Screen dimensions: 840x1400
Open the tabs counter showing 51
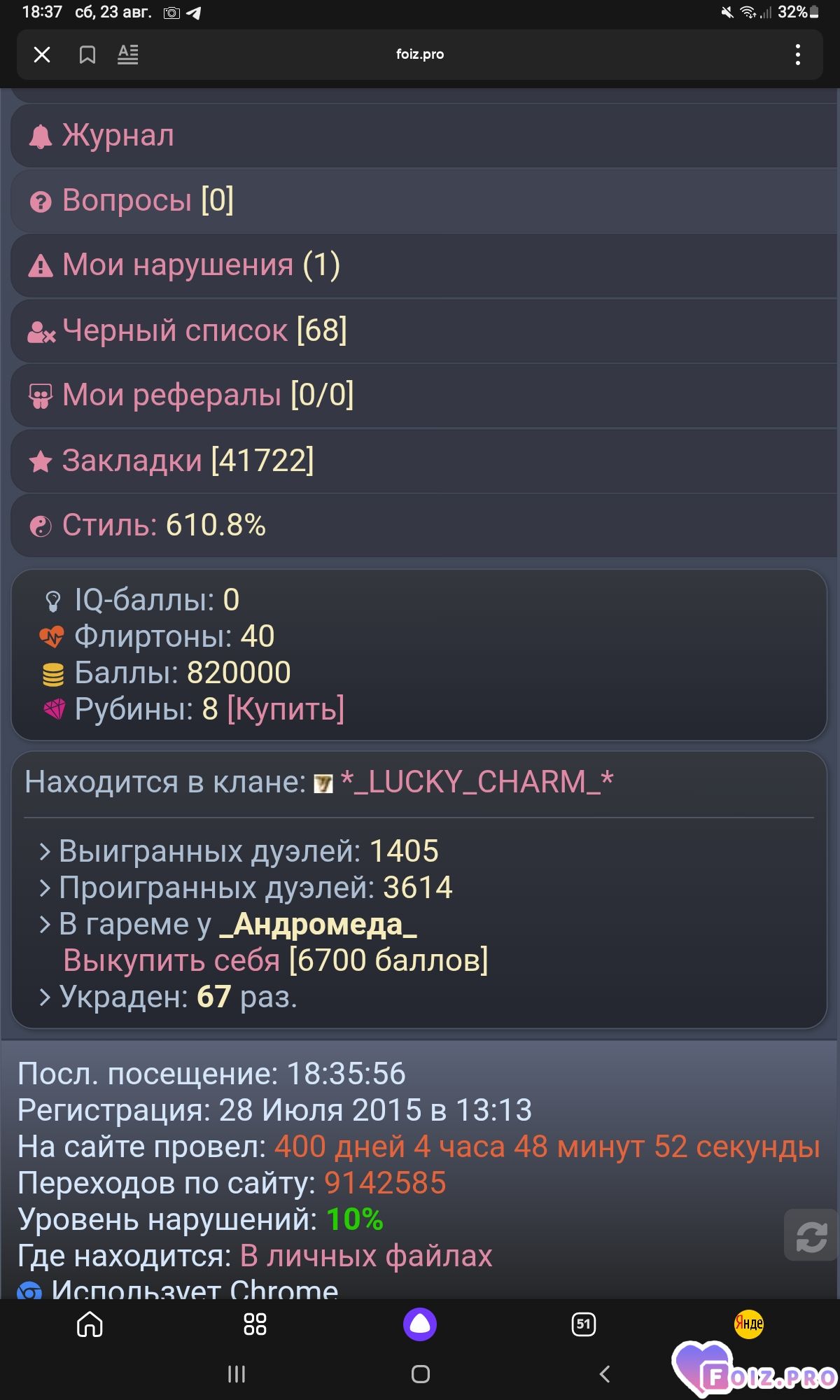(x=584, y=1324)
